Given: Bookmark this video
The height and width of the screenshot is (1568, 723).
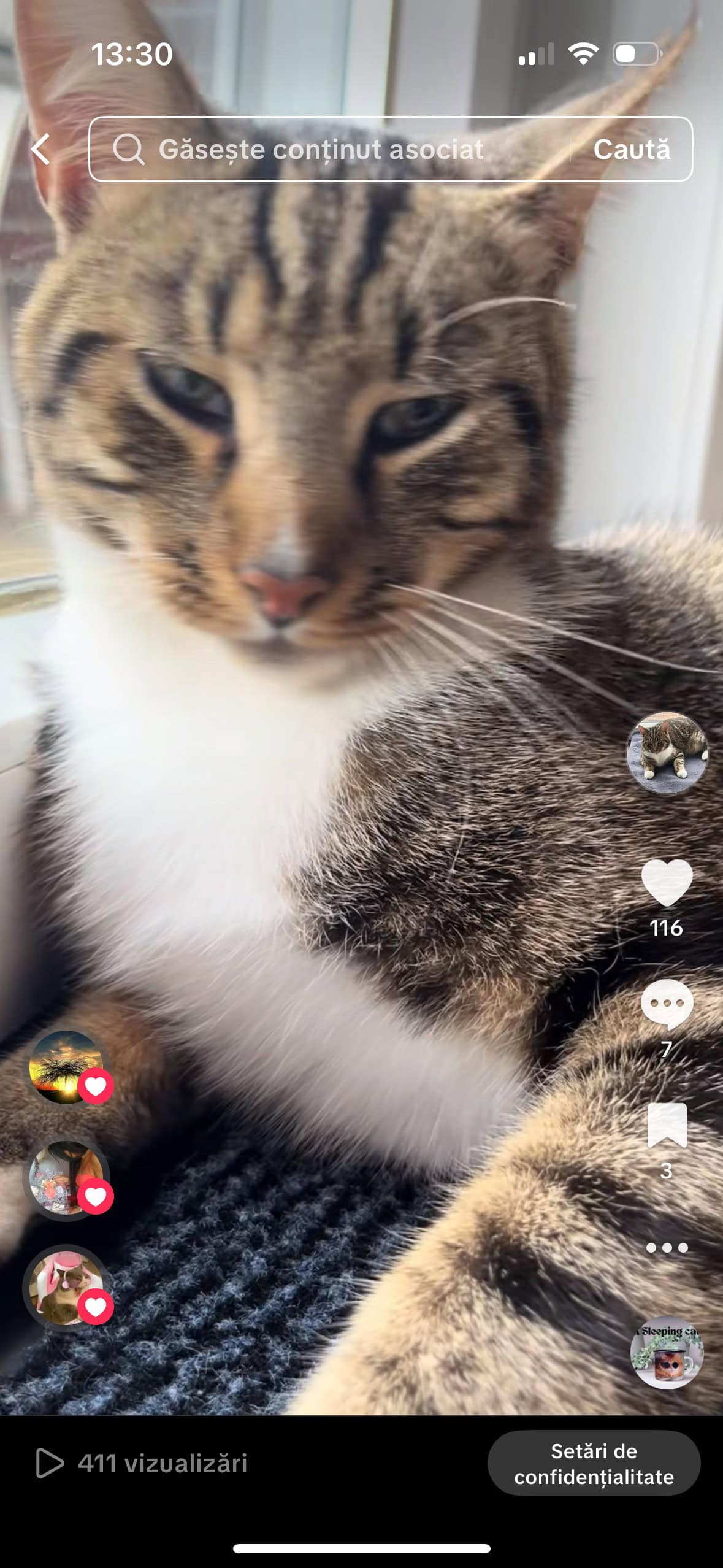Looking at the screenshot, I should [667, 1125].
